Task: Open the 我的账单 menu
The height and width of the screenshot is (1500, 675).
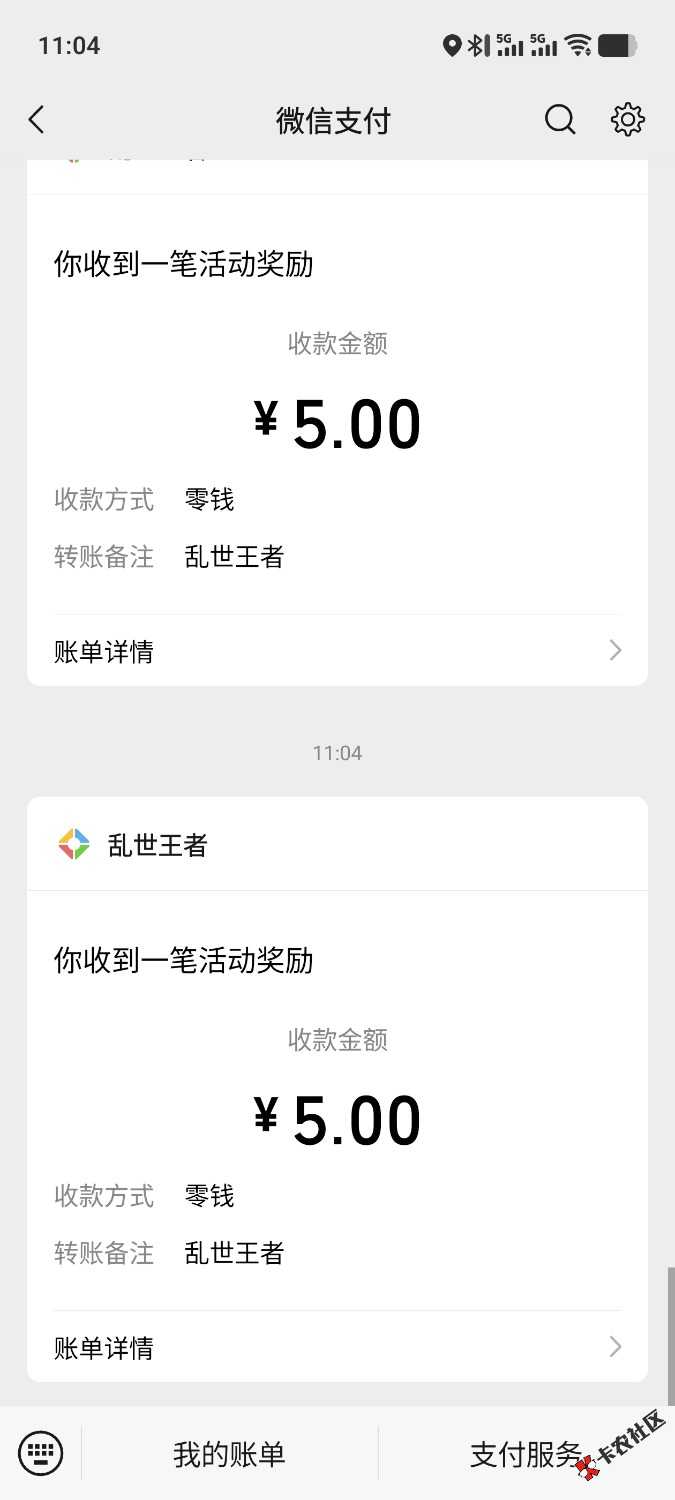Action: 229,1454
